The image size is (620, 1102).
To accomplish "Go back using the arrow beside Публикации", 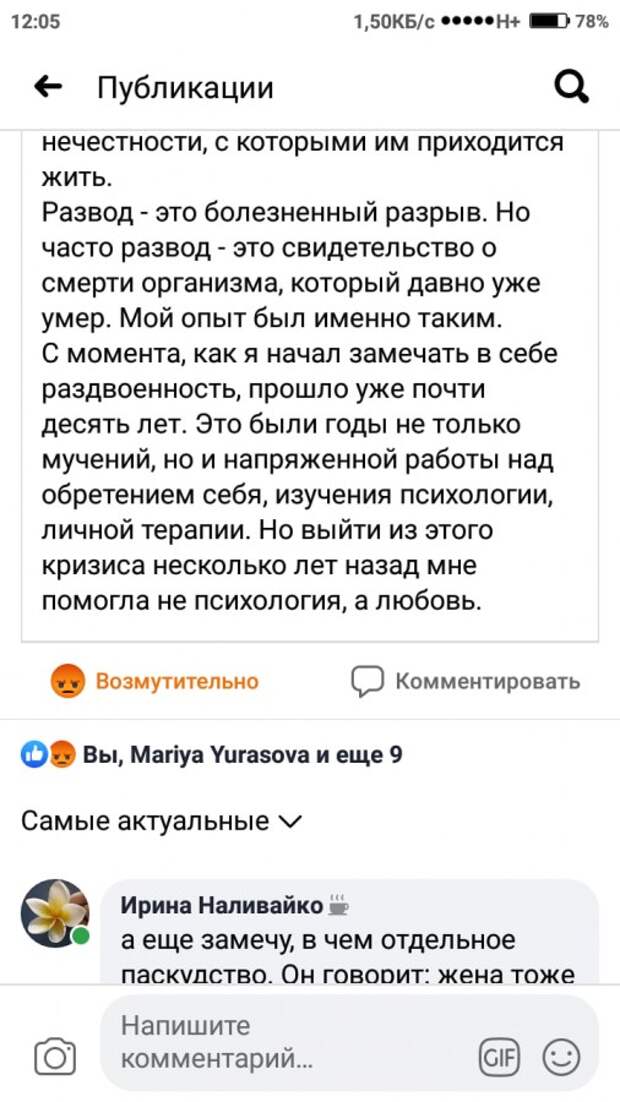I will click(48, 88).
